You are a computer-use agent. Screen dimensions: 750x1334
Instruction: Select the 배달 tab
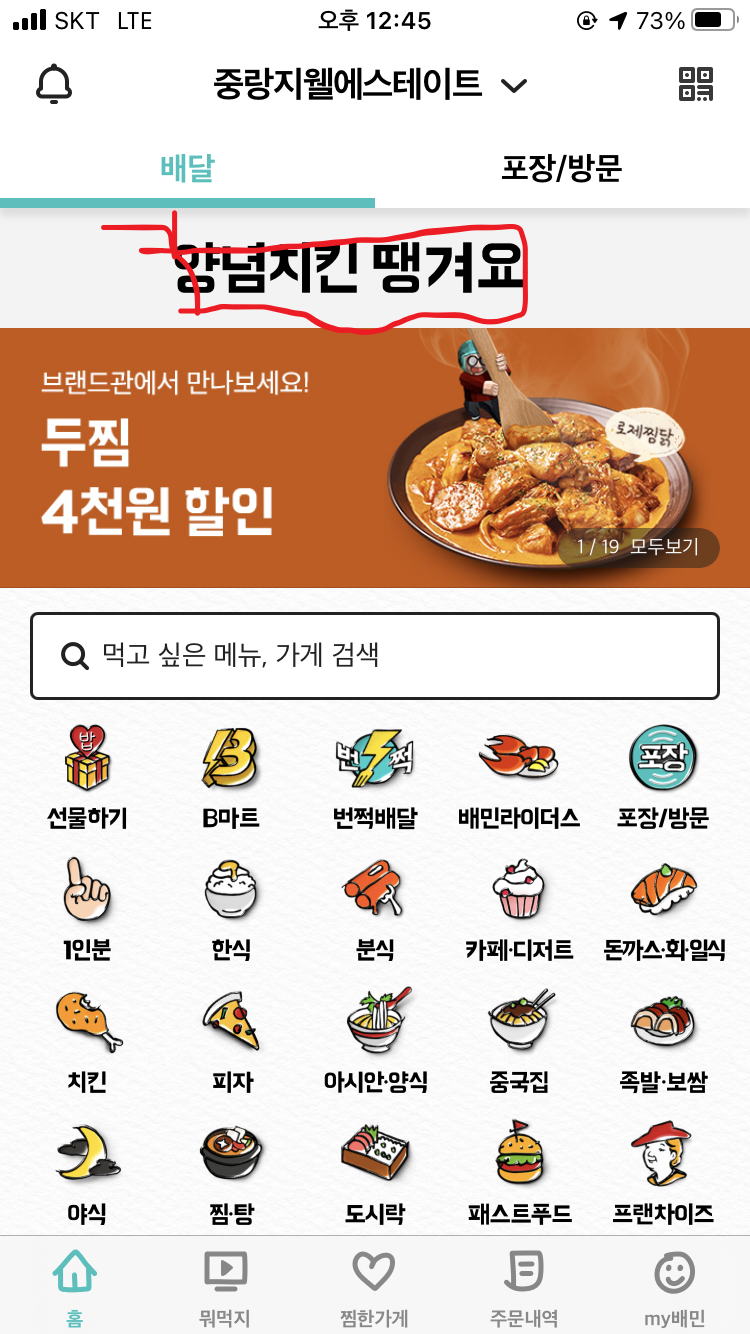pos(187,168)
